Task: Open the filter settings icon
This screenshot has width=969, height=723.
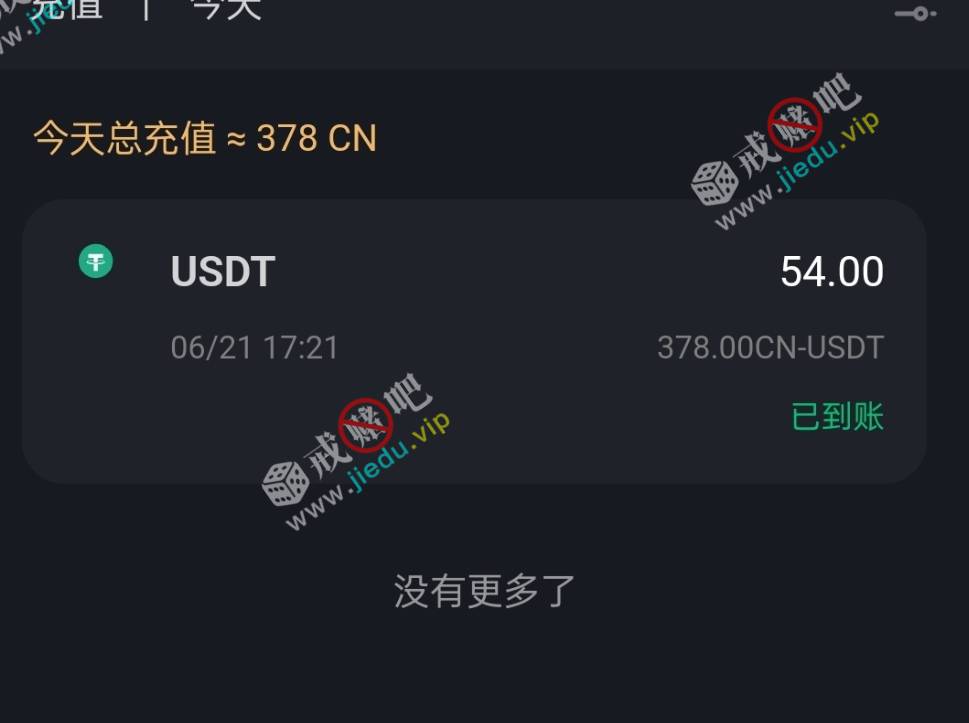Action: pos(914,13)
